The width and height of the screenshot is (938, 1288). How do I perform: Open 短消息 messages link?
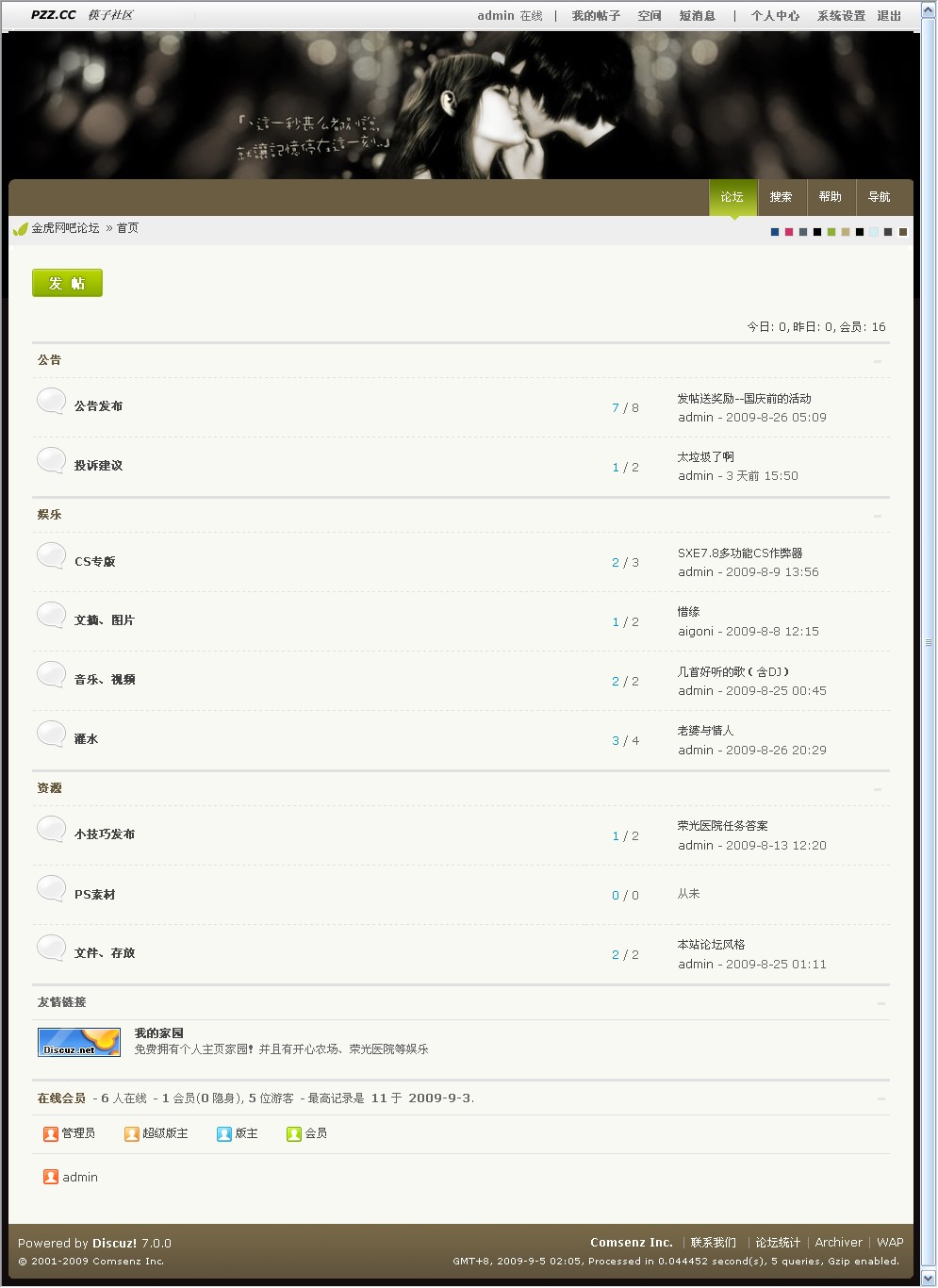[x=697, y=16]
